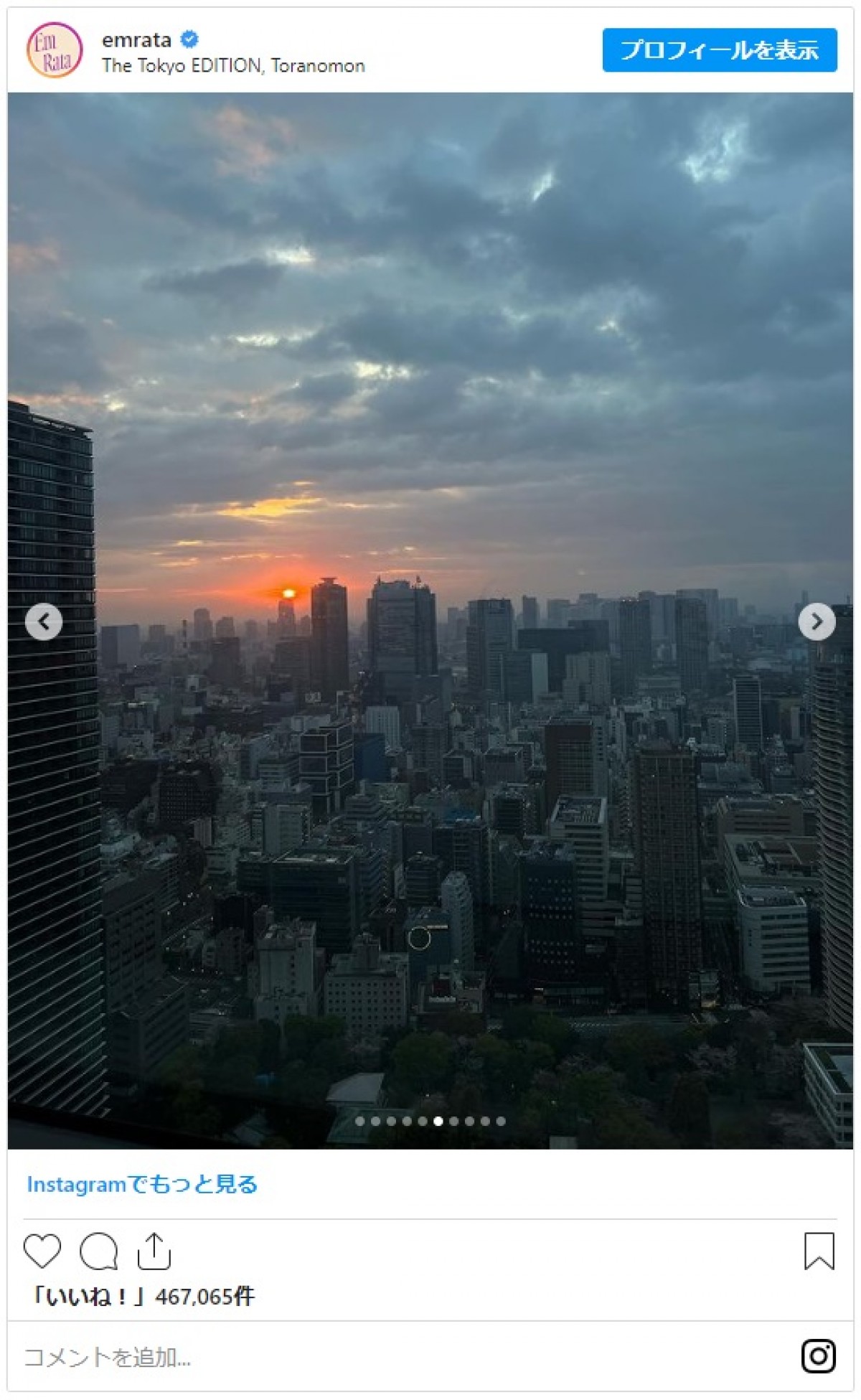Open the Instagram logo icon
Image resolution: width=861 pixels, height=1400 pixels.
coord(818,1356)
